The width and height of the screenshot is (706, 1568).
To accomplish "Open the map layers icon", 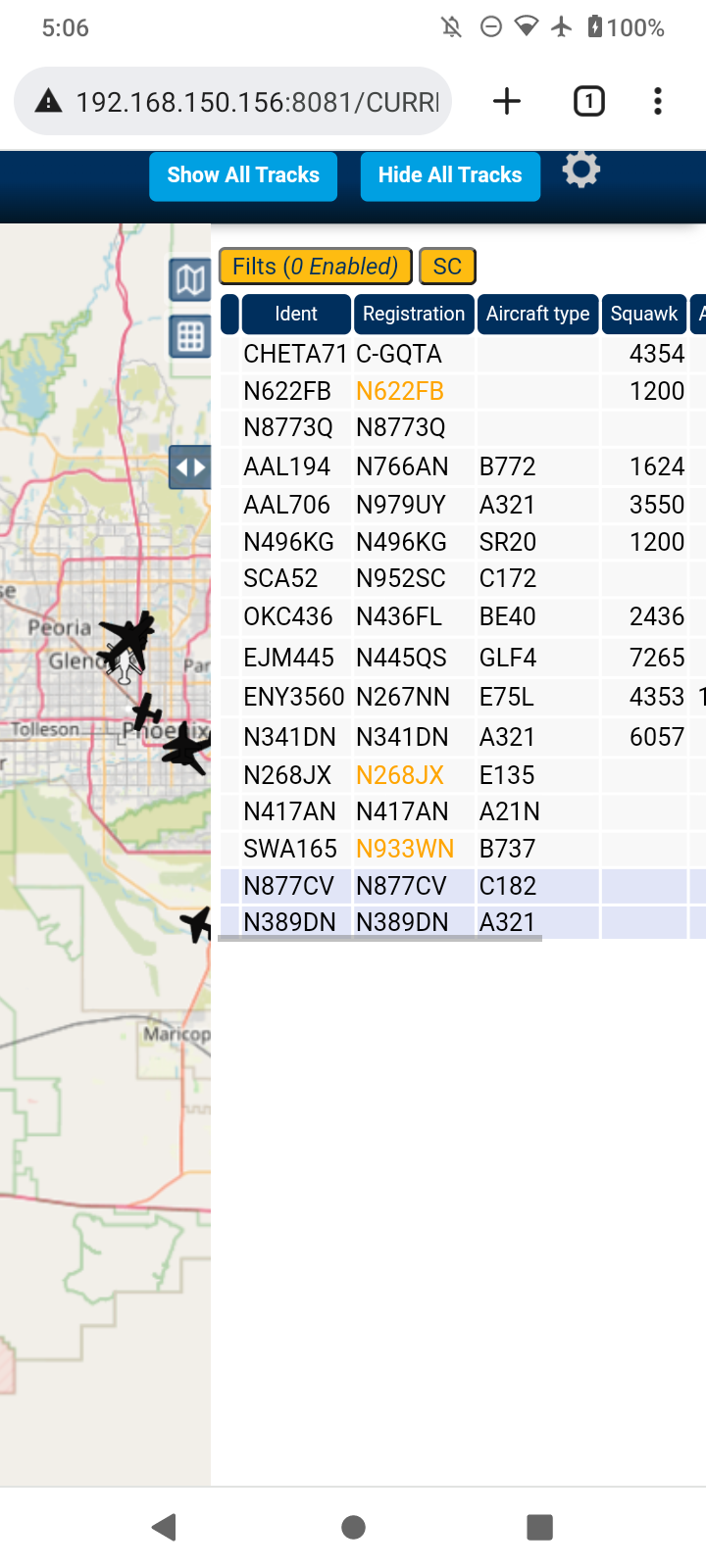I will [x=190, y=281].
